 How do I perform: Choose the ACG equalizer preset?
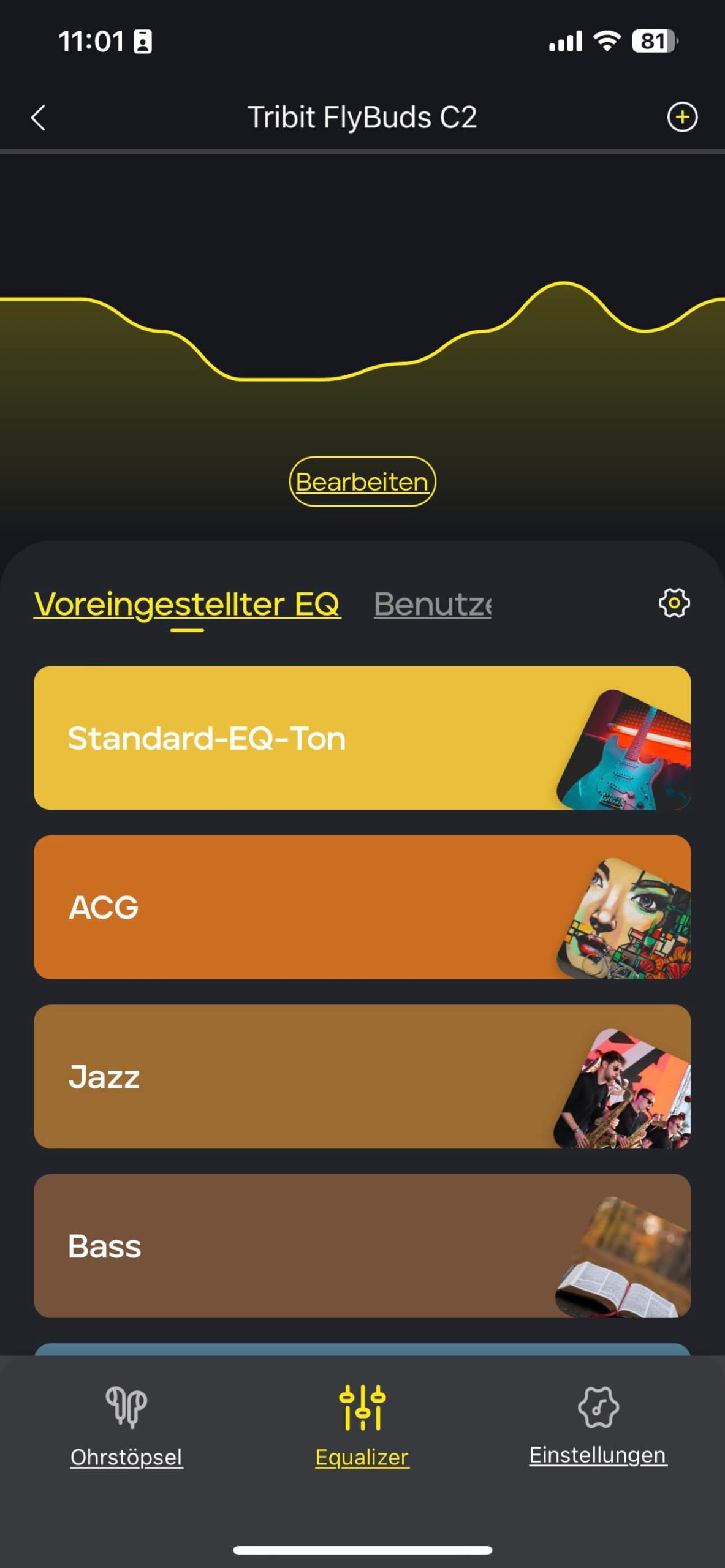tap(362, 907)
